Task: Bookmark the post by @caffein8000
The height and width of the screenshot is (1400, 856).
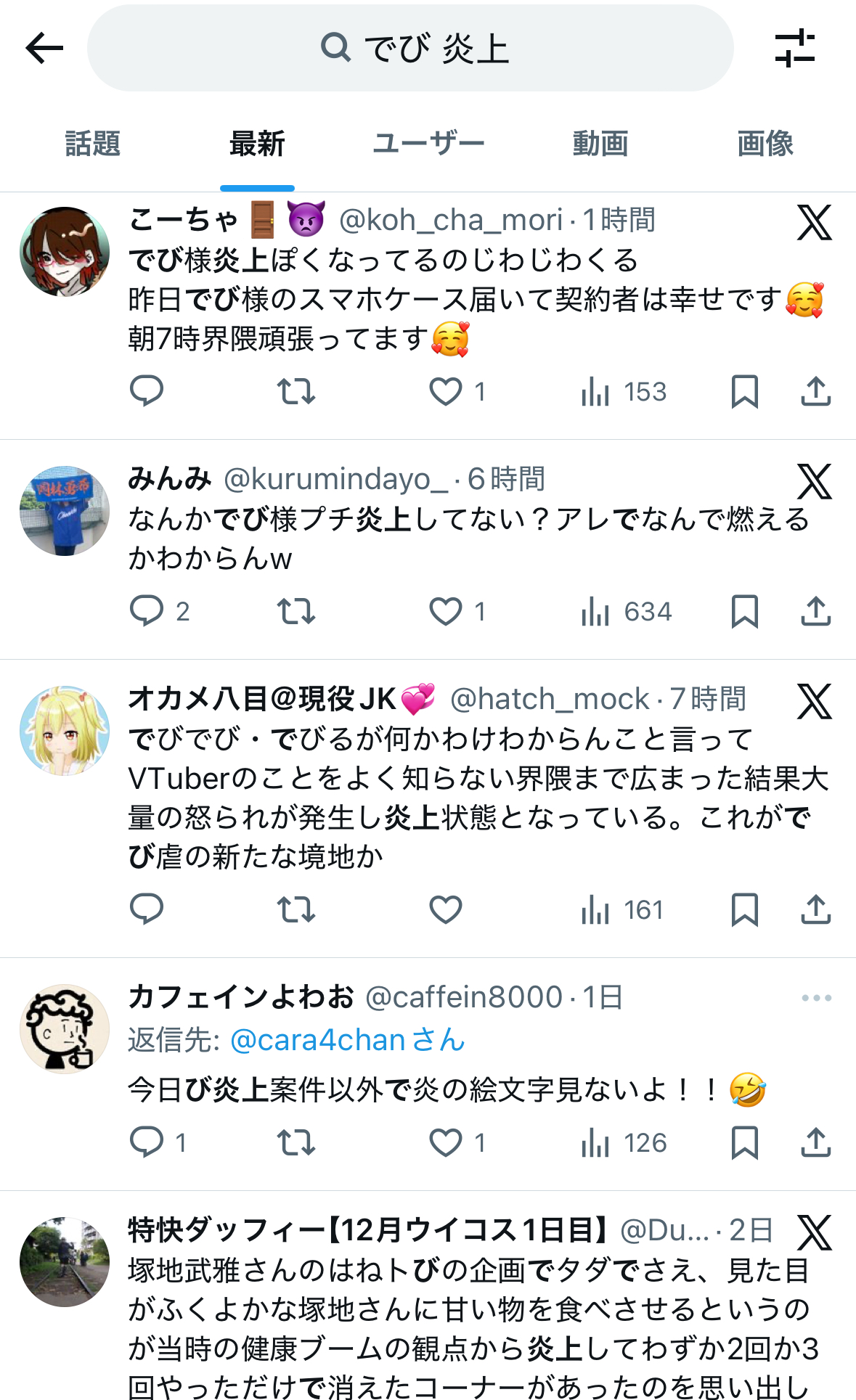Action: pyautogui.click(x=744, y=1142)
